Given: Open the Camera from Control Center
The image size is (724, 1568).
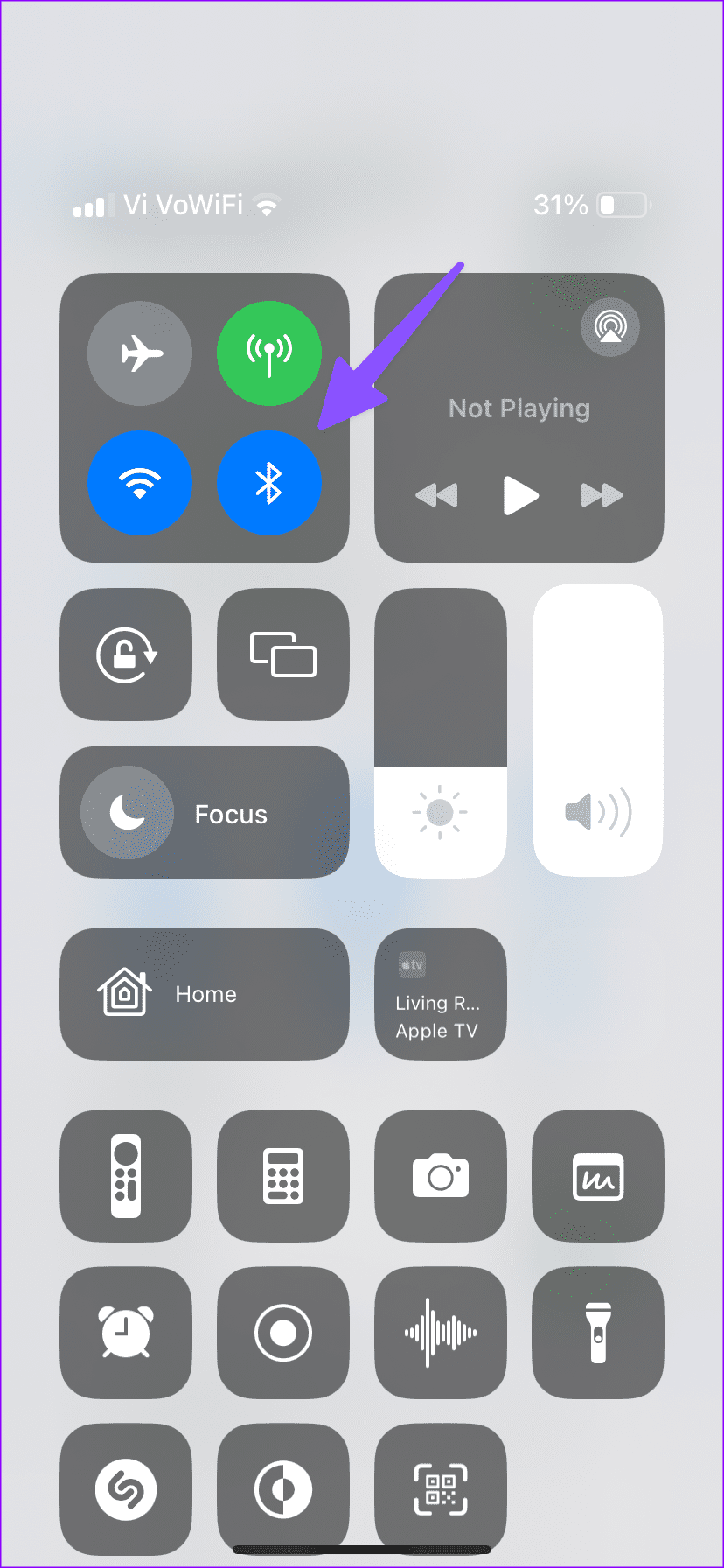Looking at the screenshot, I should [x=440, y=1176].
